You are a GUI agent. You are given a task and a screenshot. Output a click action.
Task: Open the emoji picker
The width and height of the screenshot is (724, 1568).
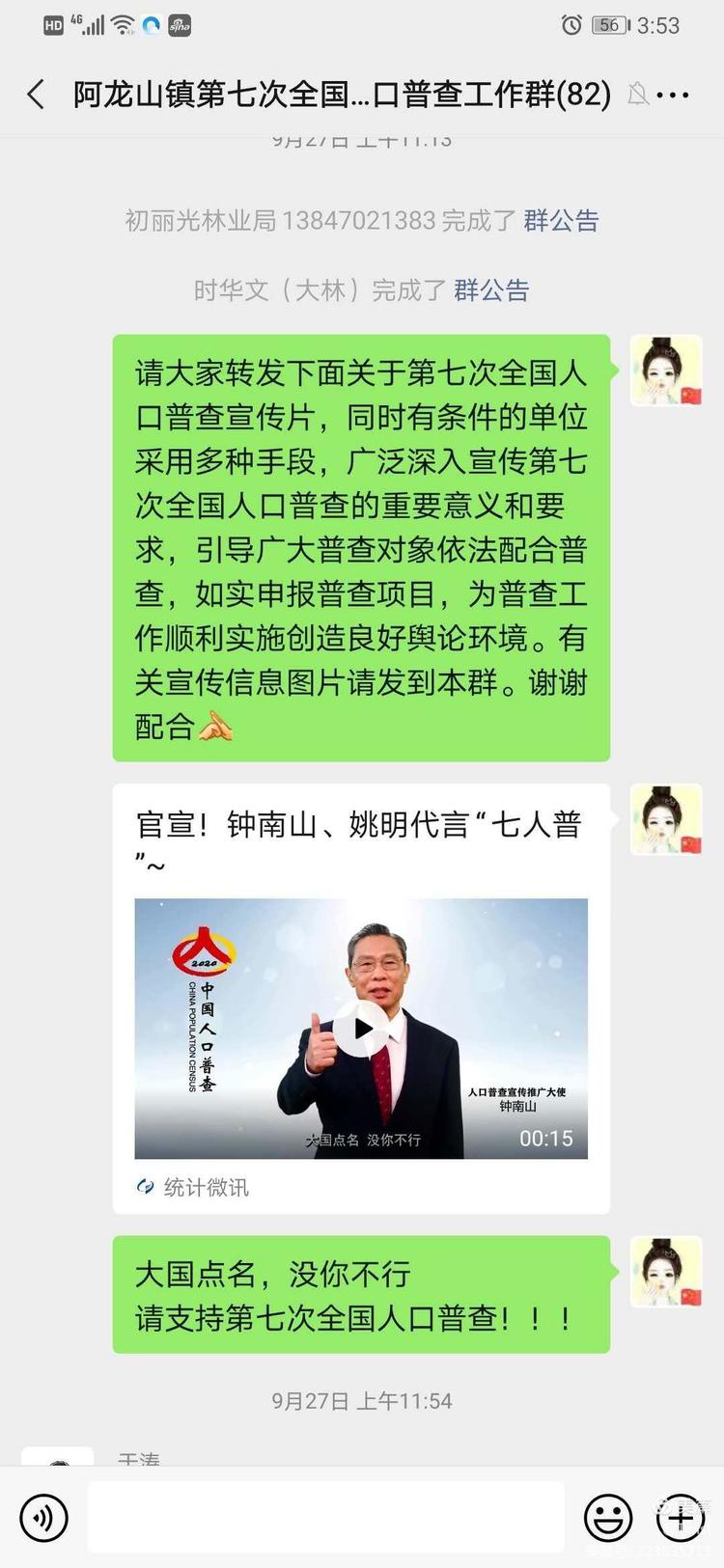608,1518
